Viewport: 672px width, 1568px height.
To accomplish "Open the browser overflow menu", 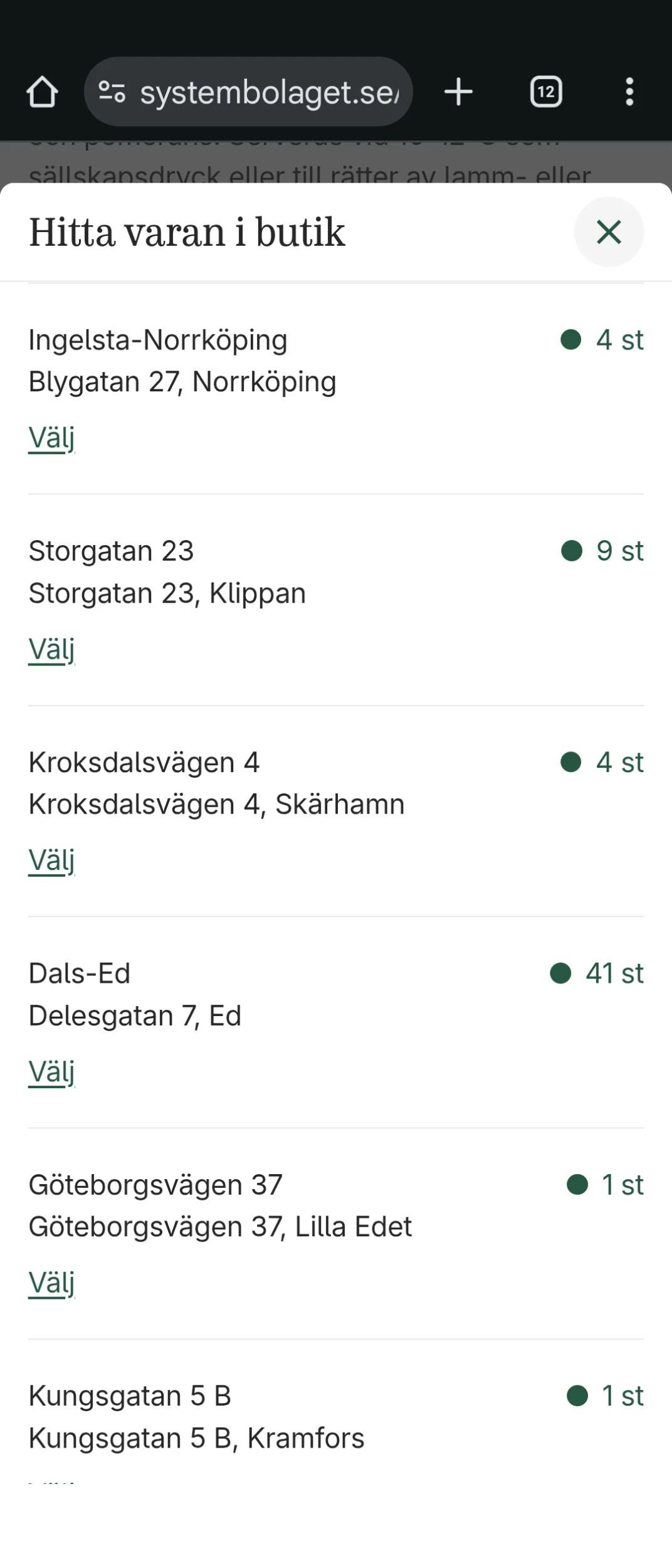I will (629, 92).
